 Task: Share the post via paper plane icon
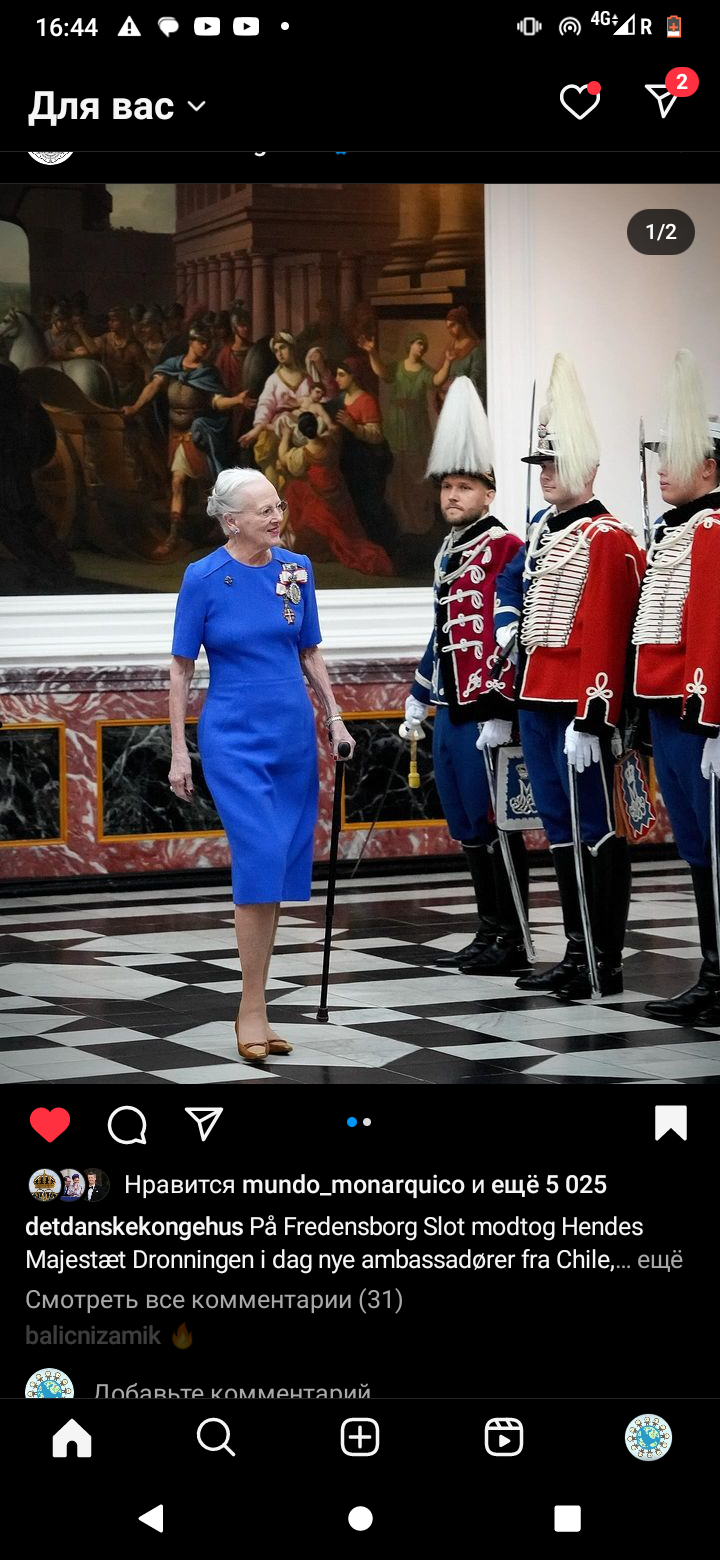point(204,1124)
